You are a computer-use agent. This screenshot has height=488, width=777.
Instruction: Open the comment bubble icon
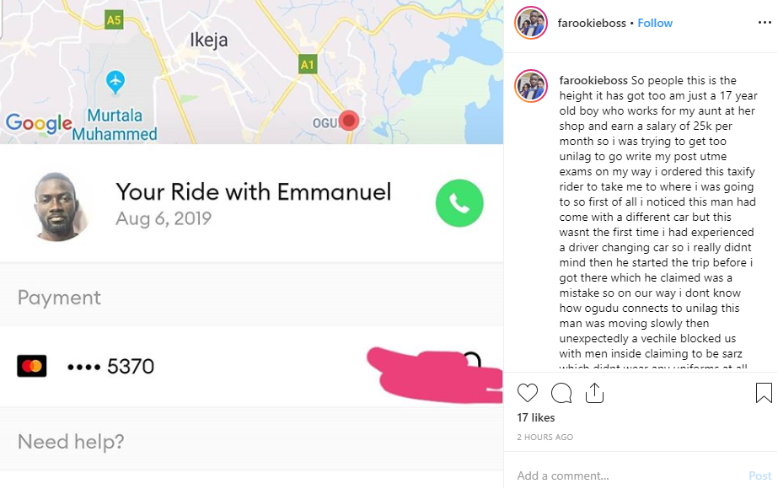pyautogui.click(x=561, y=393)
